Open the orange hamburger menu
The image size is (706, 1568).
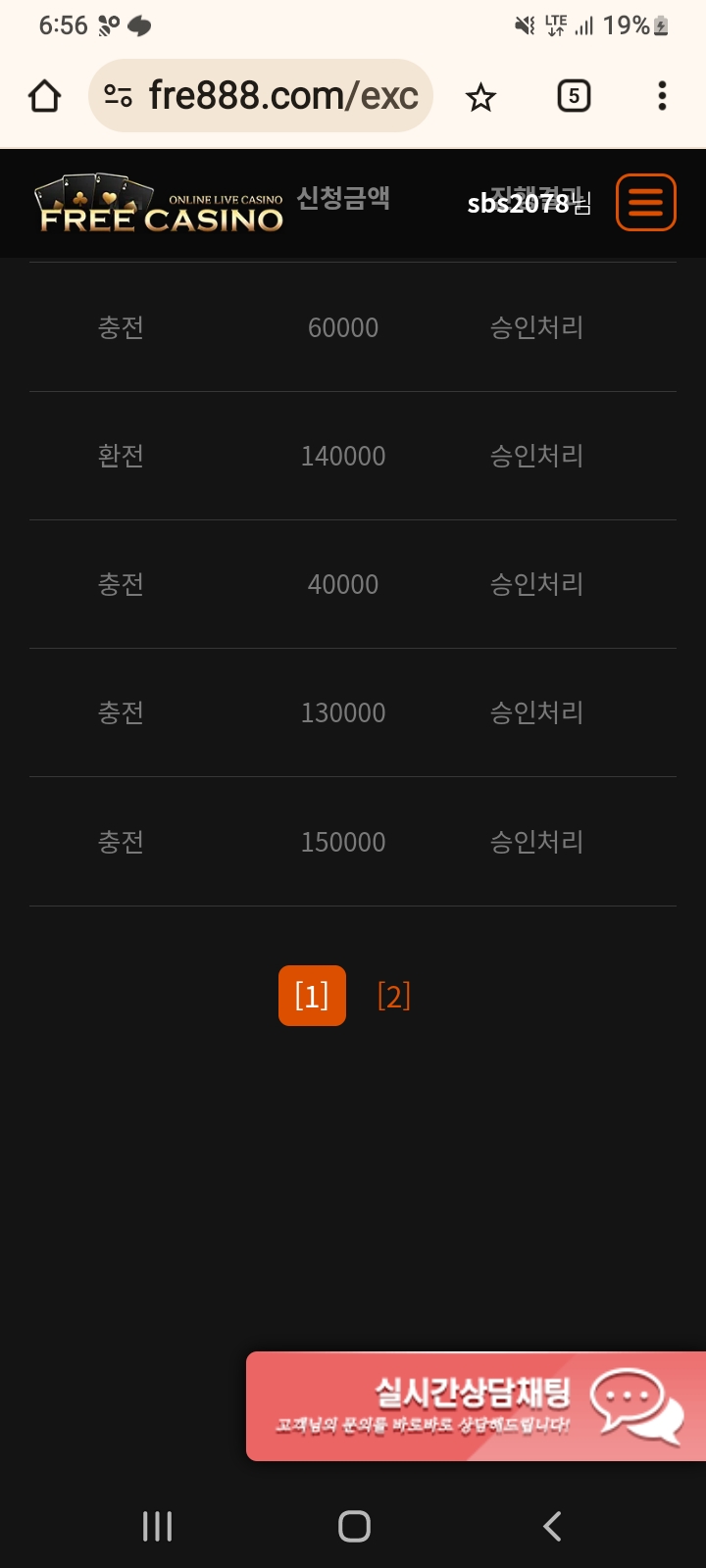pyautogui.click(x=645, y=203)
